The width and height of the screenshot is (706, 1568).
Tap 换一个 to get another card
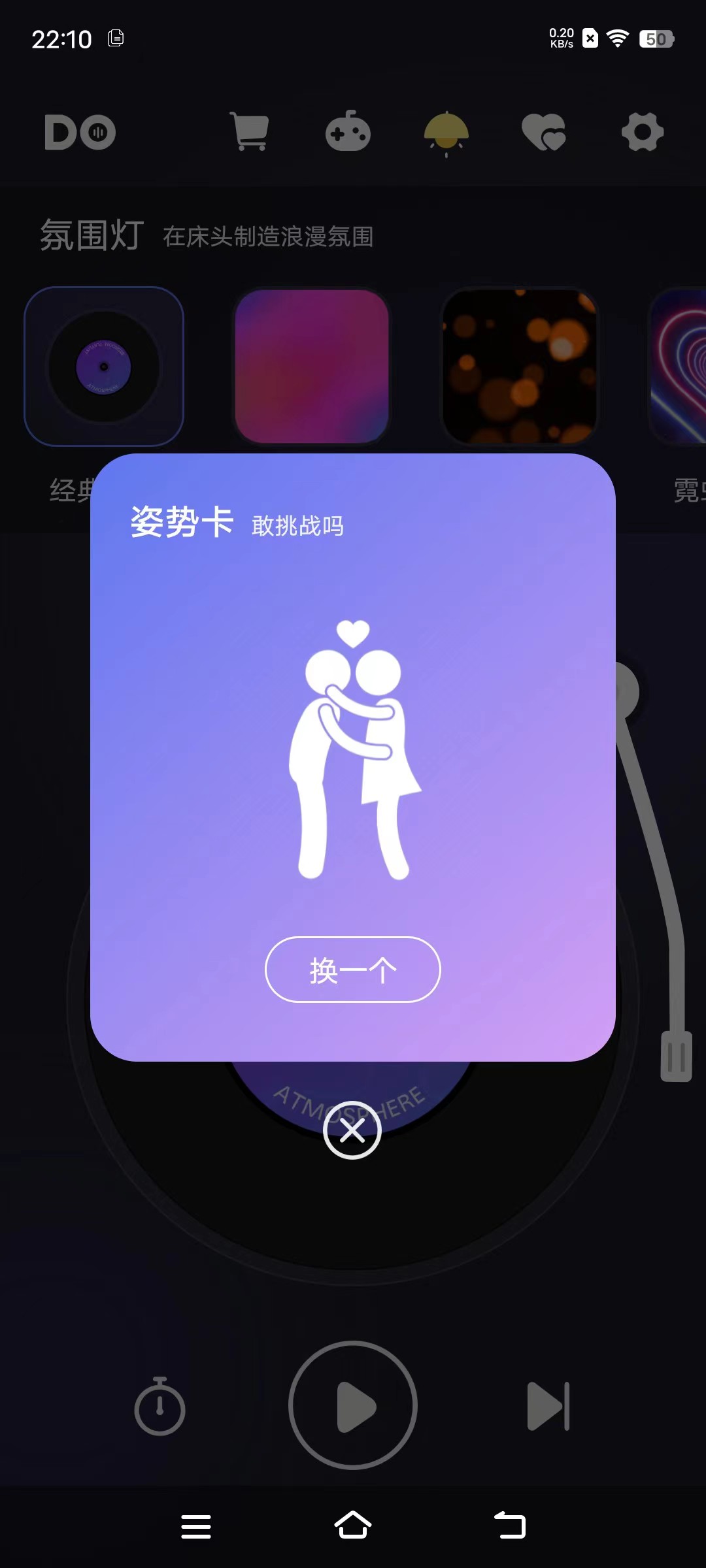(x=352, y=970)
